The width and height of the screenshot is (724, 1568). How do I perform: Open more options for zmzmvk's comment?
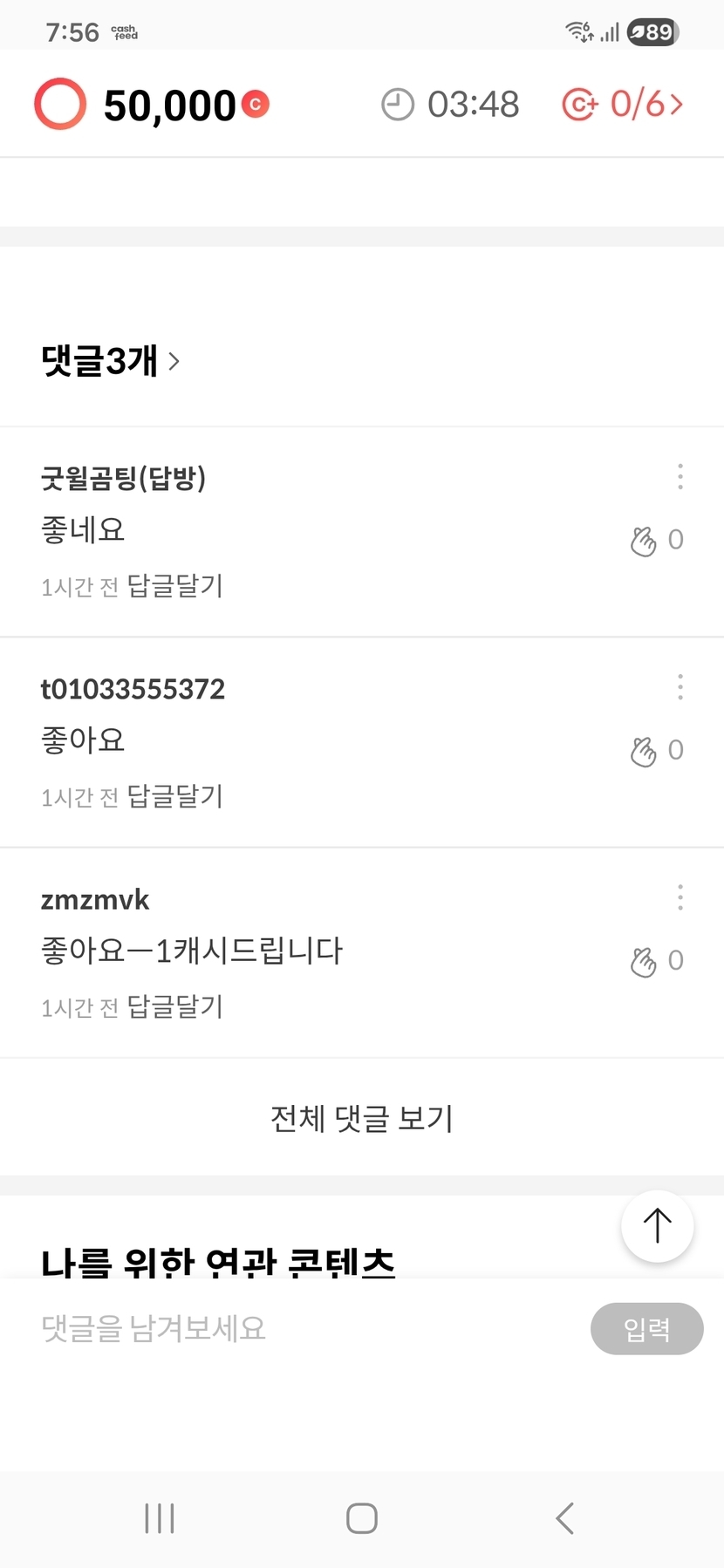tap(680, 897)
